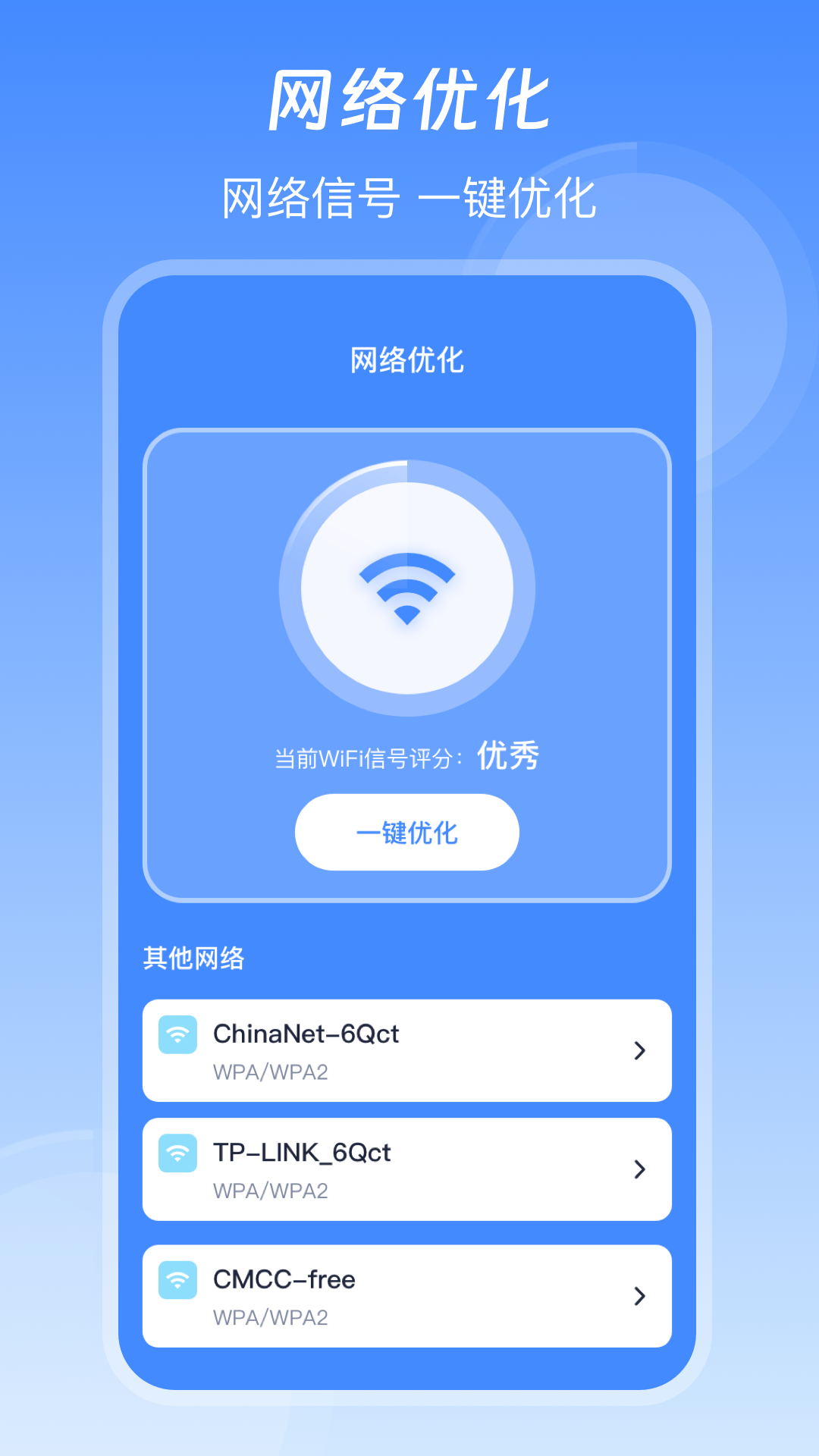The height and width of the screenshot is (1456, 819).
Task: Expand details for ChinaNet-6Qct network
Action: tap(639, 1050)
